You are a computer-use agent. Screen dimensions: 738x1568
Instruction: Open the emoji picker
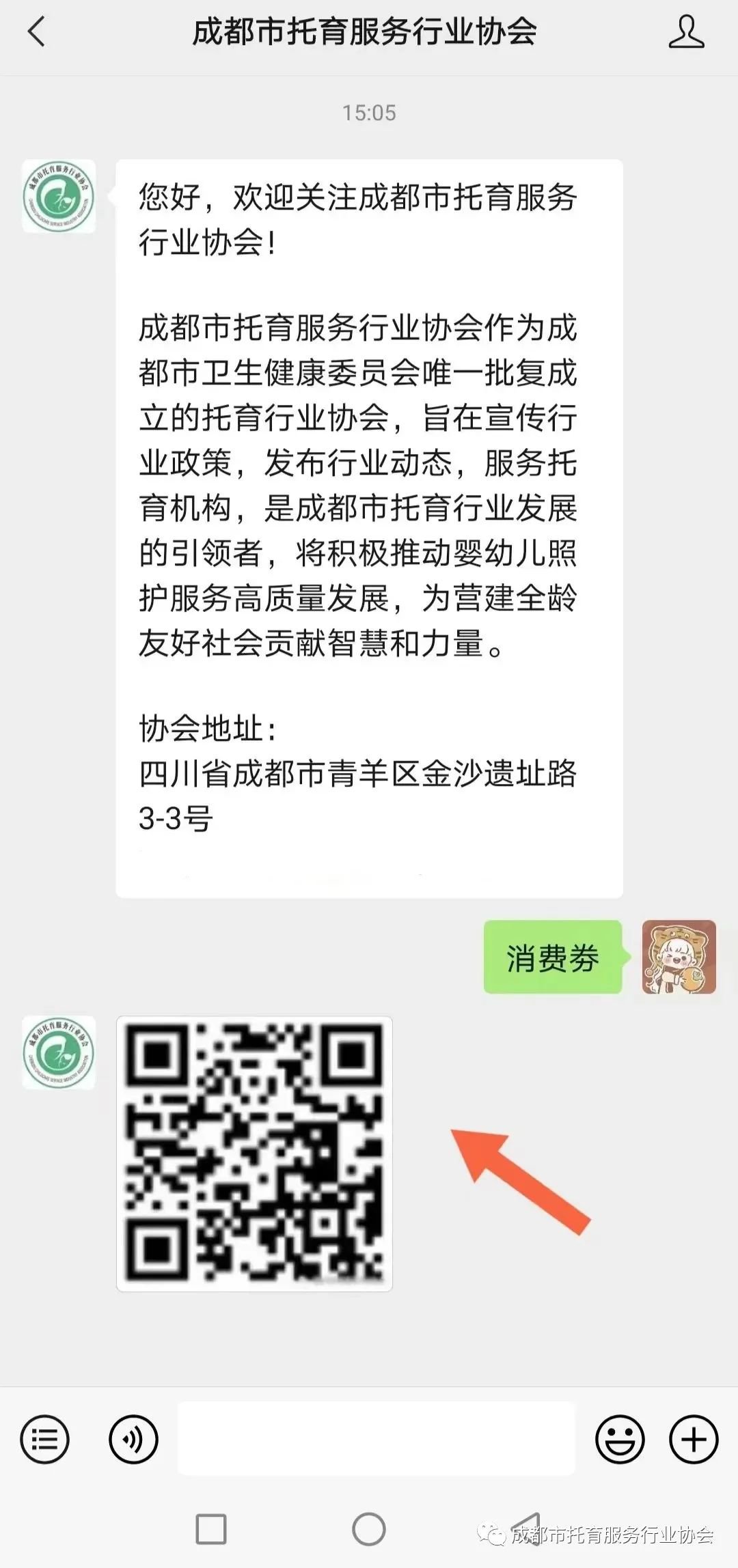pyautogui.click(x=620, y=1439)
